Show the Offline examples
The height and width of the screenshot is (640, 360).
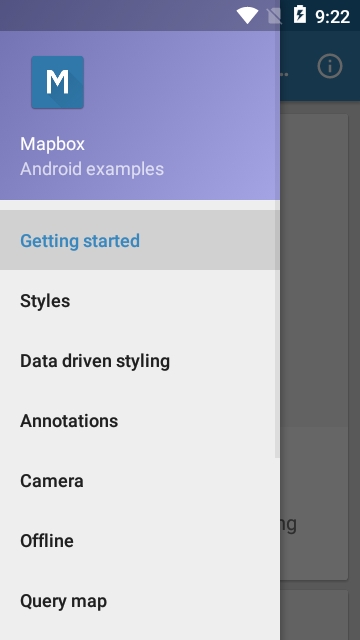point(140,540)
